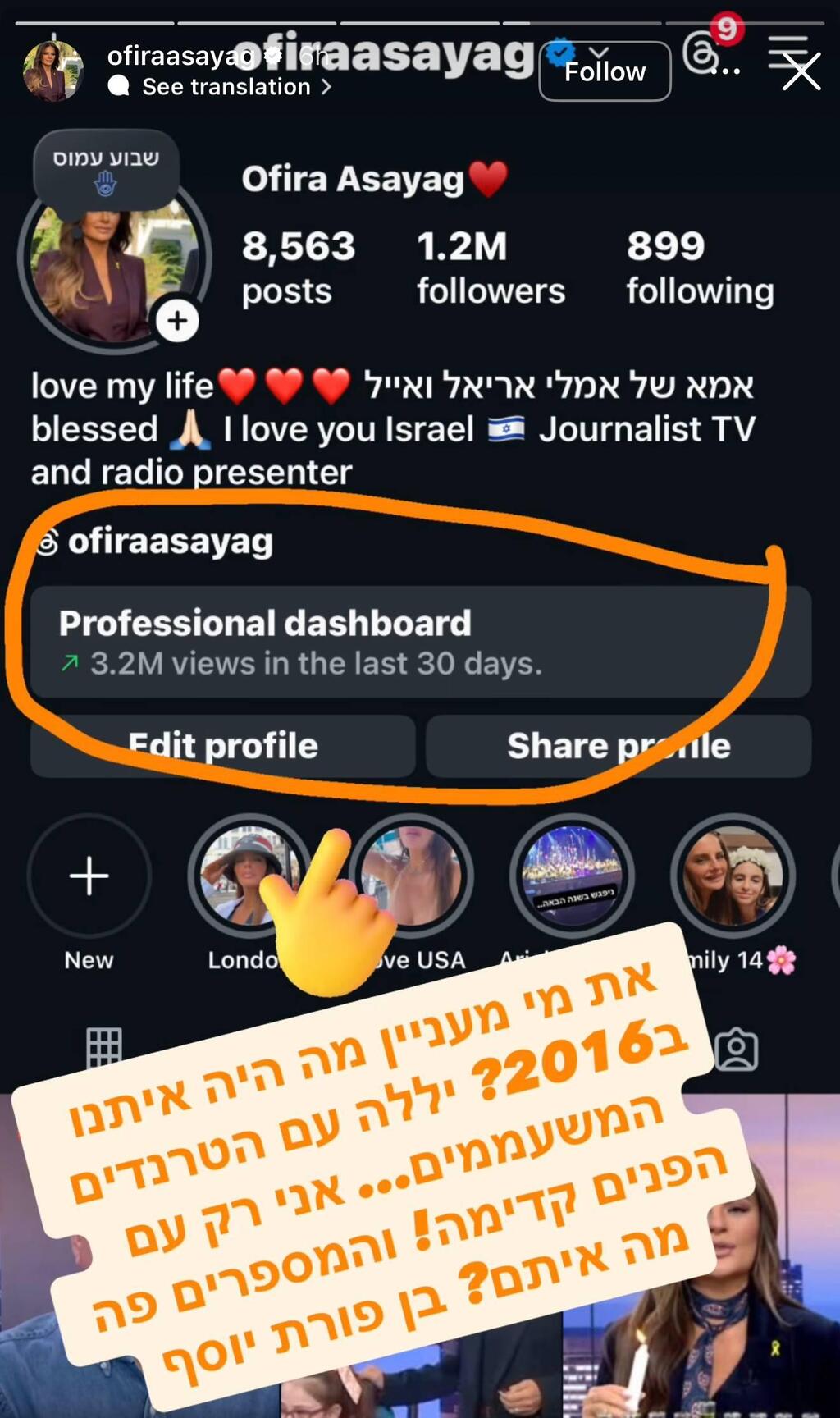Open the Professional dashboard panel
Screen dimensions: 840x1418
tap(420, 642)
